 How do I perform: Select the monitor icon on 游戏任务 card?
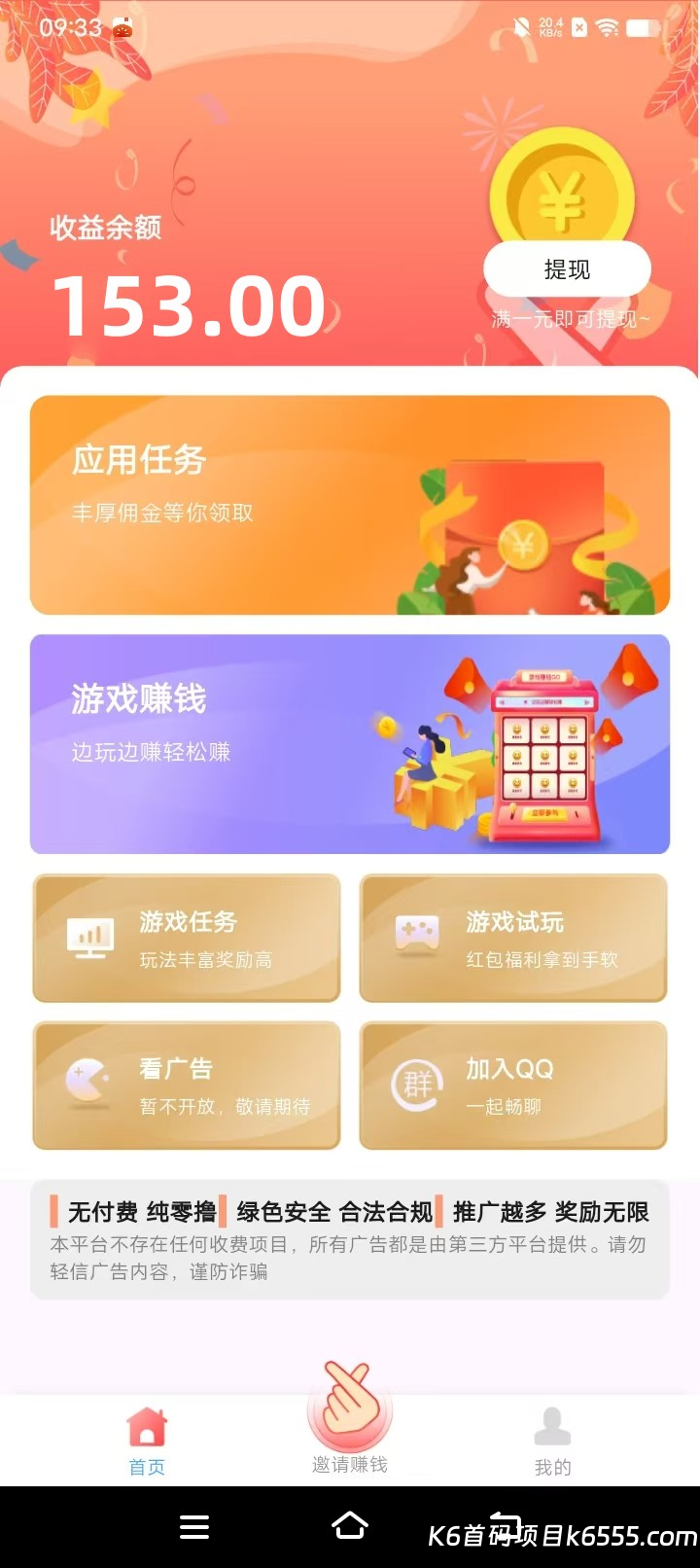click(x=88, y=932)
